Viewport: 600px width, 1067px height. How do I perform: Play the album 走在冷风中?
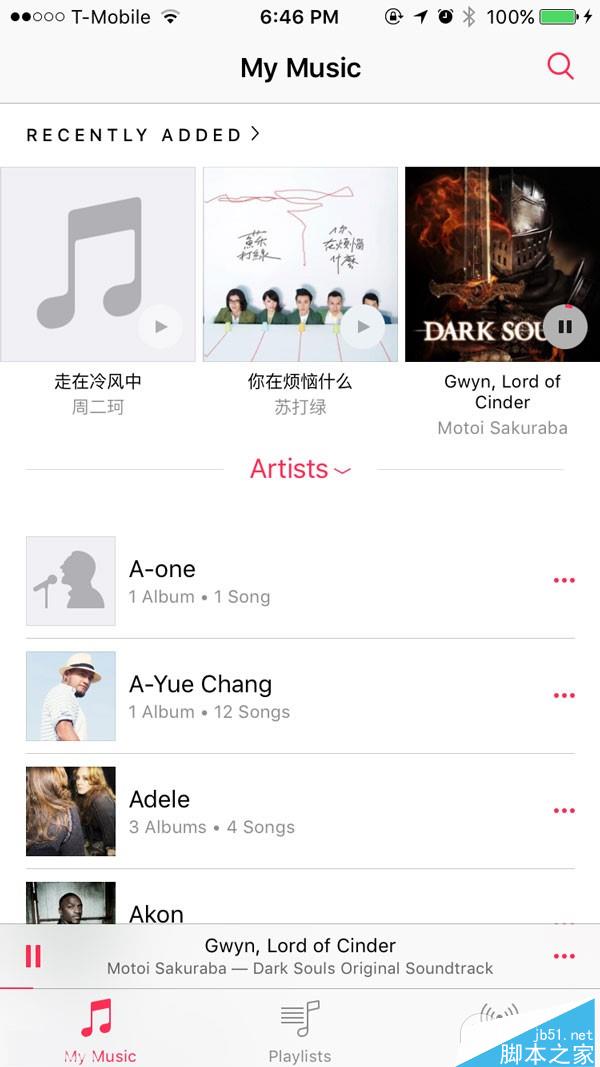(x=160, y=326)
